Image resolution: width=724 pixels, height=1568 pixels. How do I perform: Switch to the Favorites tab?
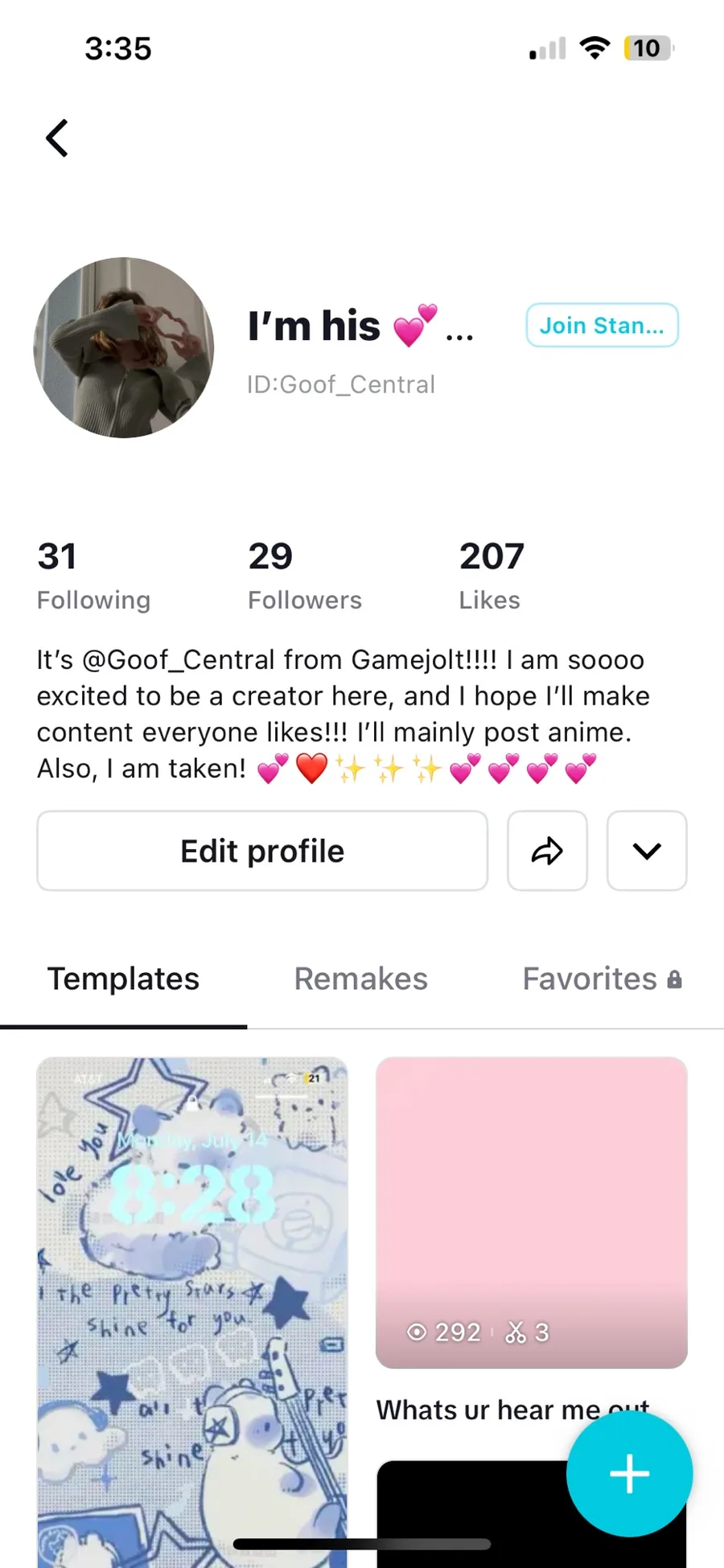click(x=601, y=979)
